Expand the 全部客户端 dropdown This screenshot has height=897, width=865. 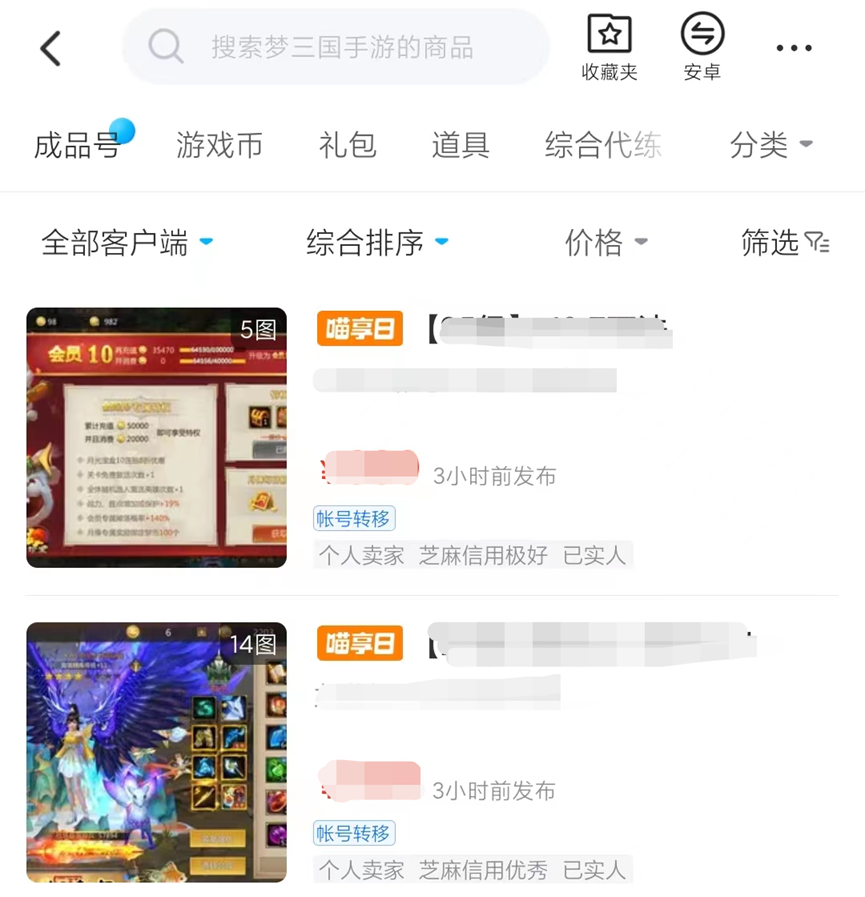pos(126,243)
